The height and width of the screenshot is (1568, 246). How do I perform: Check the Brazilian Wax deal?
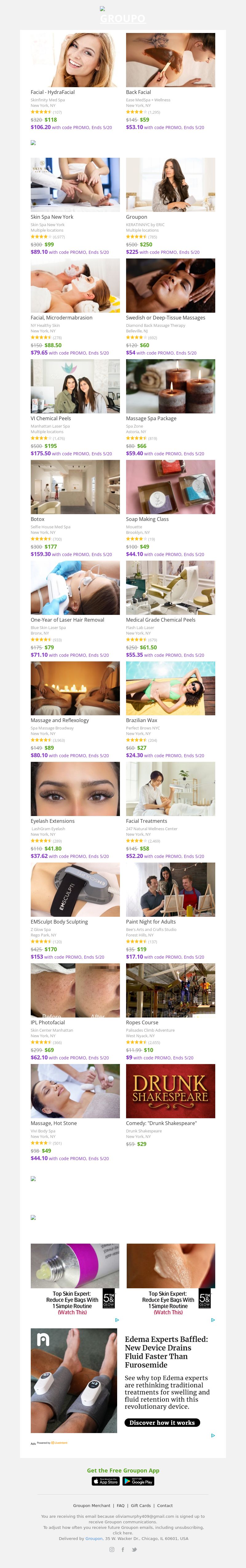(x=170, y=688)
